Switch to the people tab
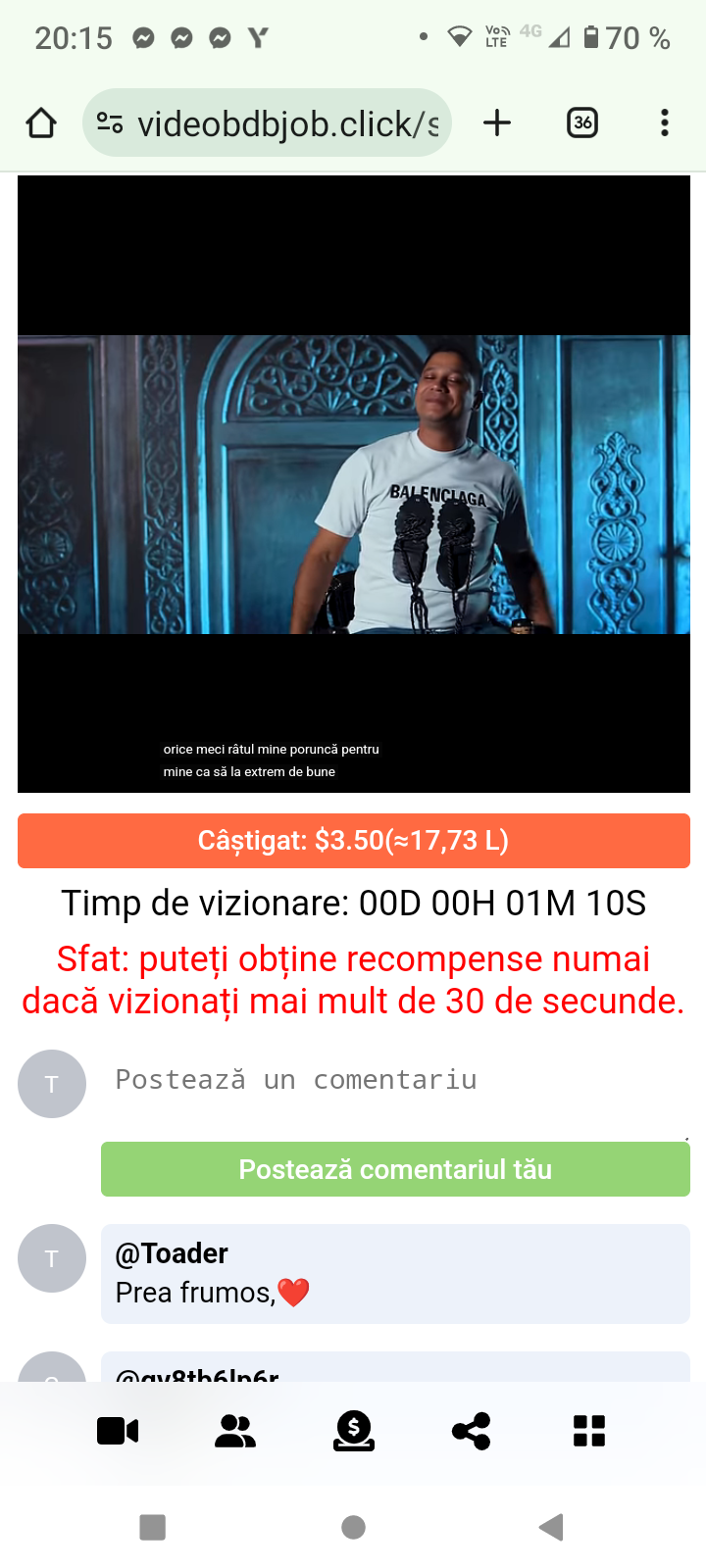Screen dimensions: 706x1568 point(235,1432)
